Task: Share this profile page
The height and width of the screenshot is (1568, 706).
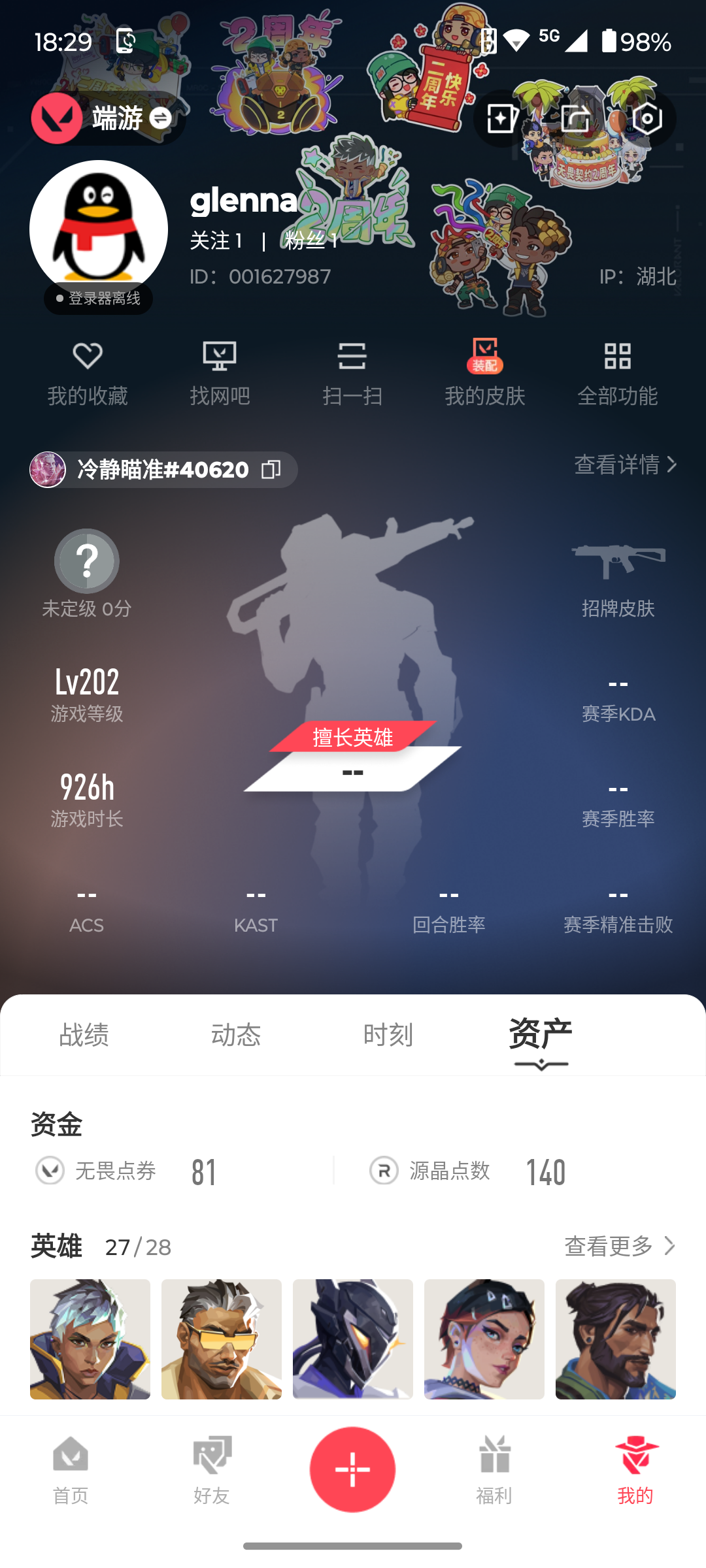Action: pyautogui.click(x=575, y=119)
